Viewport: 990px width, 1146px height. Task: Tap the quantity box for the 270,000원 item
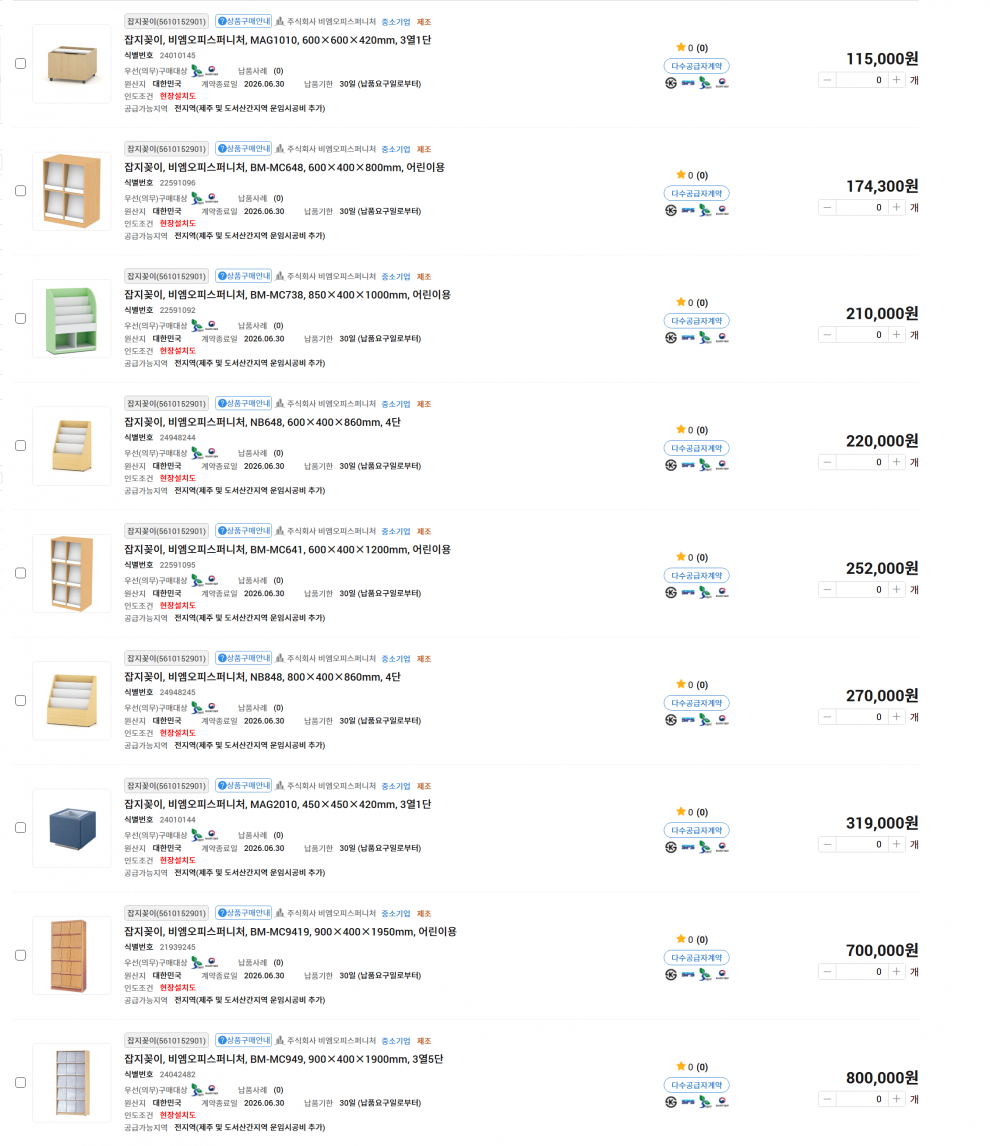[x=861, y=717]
